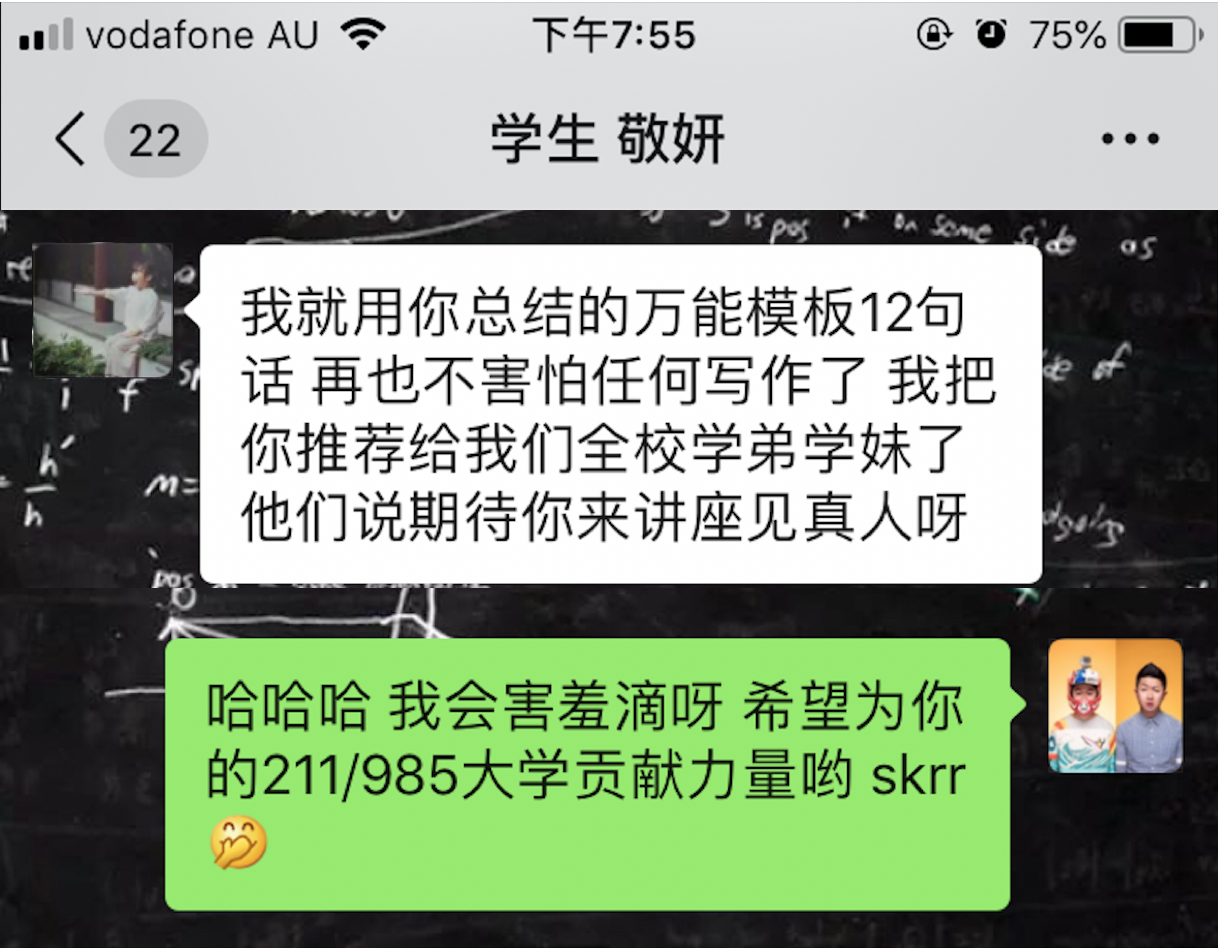Go back to the chat list

pyautogui.click(x=72, y=139)
